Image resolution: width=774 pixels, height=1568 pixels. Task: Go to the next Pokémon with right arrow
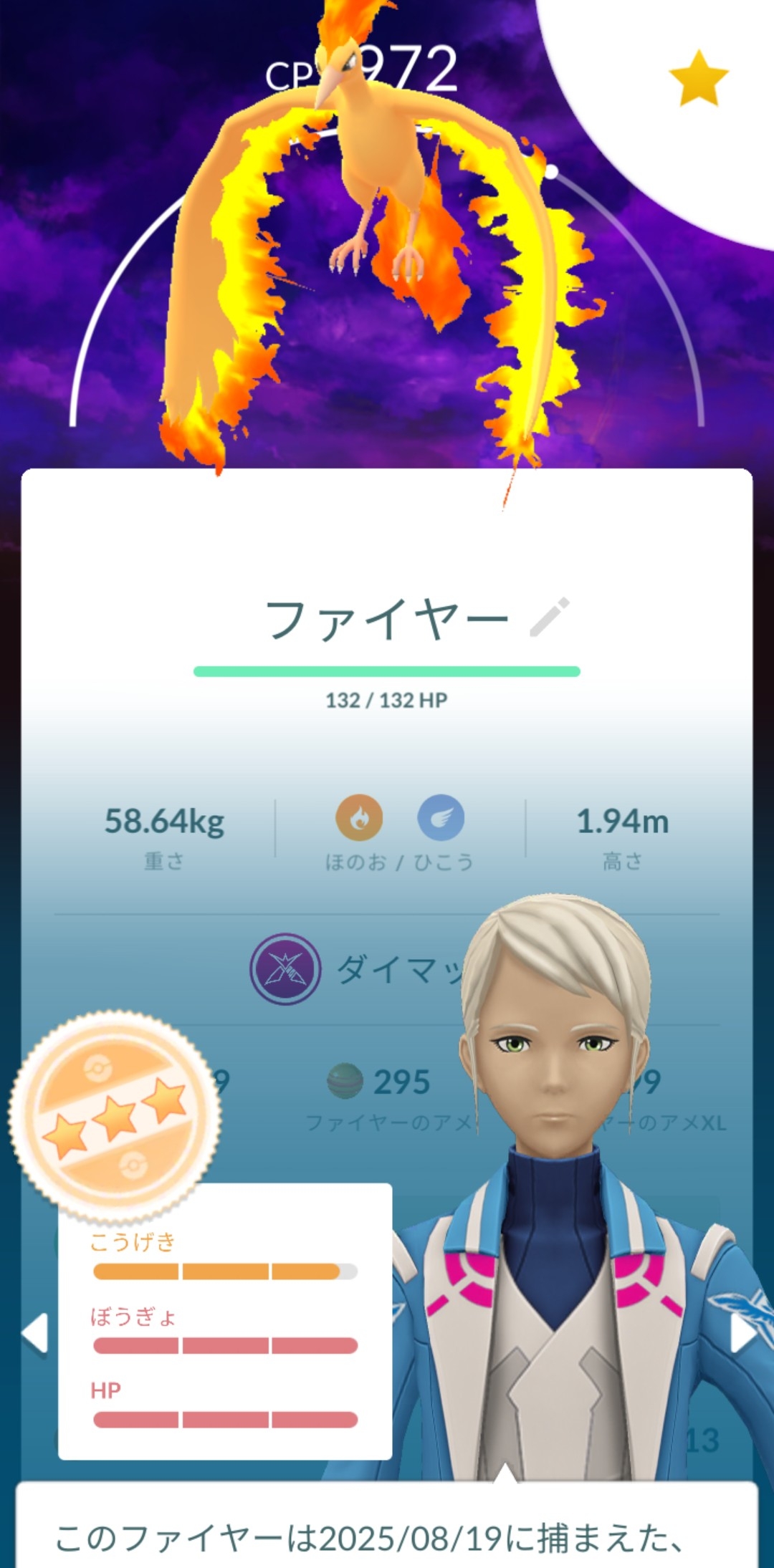click(742, 1334)
